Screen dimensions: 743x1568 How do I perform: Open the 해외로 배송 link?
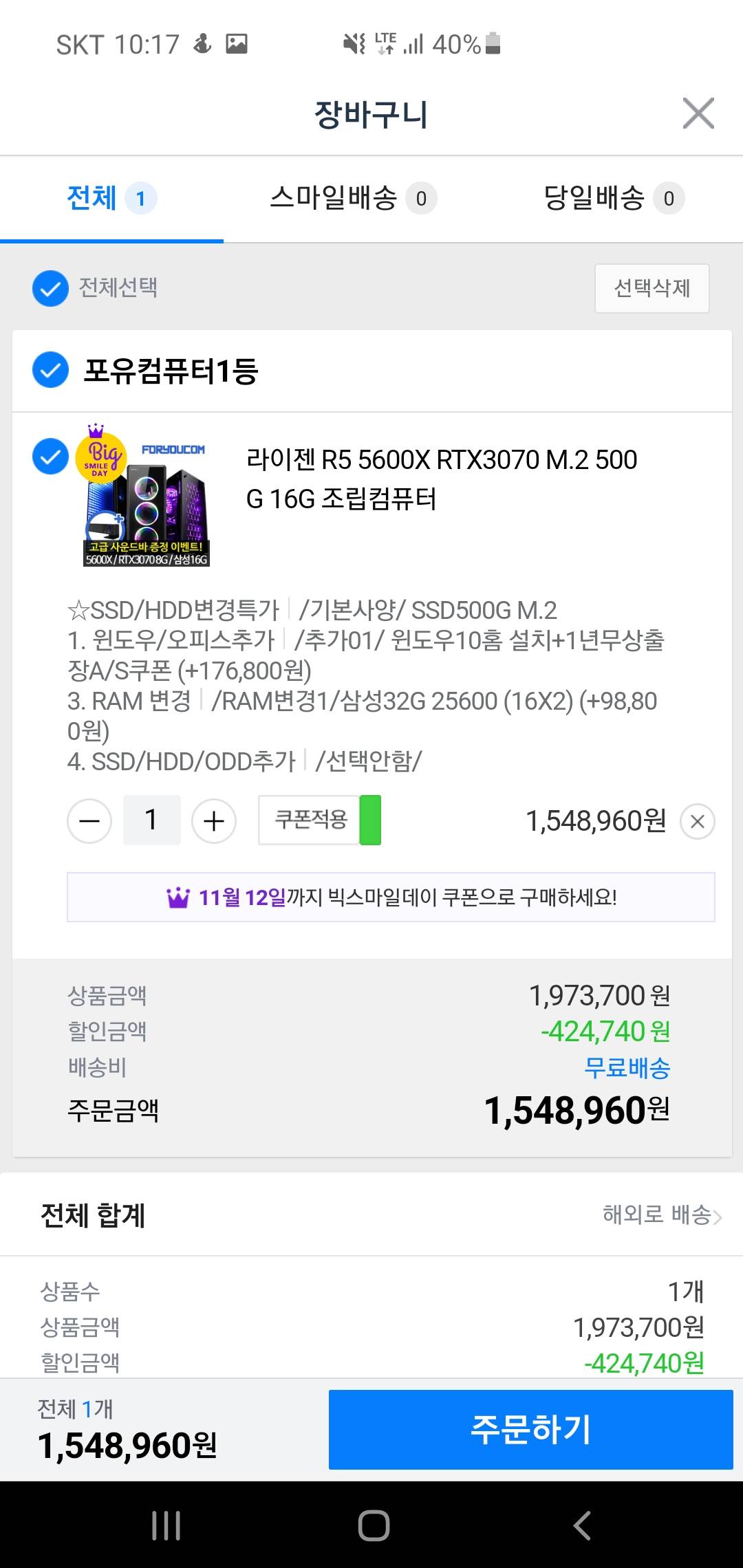661,1215
